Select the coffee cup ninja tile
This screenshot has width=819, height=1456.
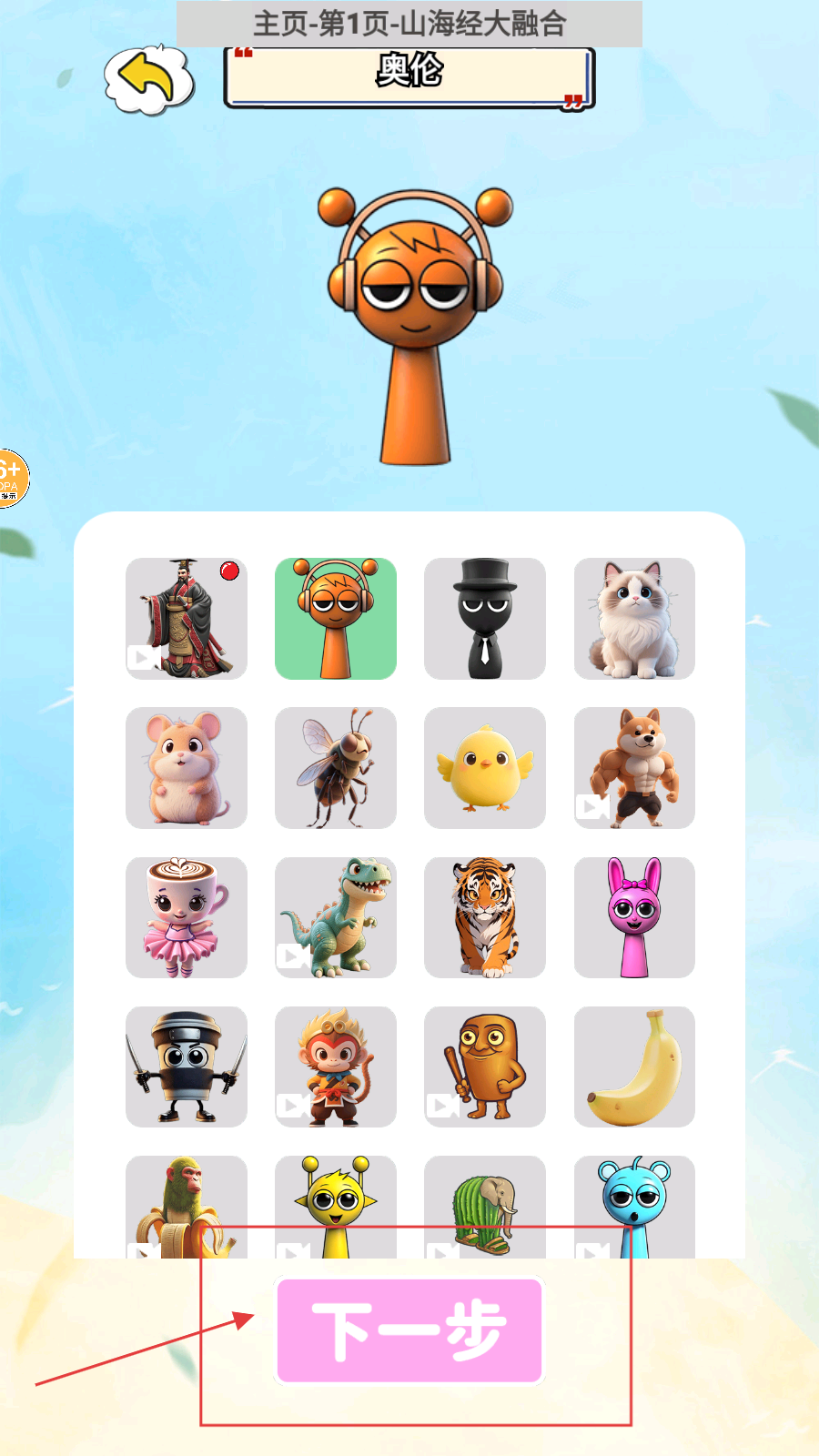pos(187,1067)
